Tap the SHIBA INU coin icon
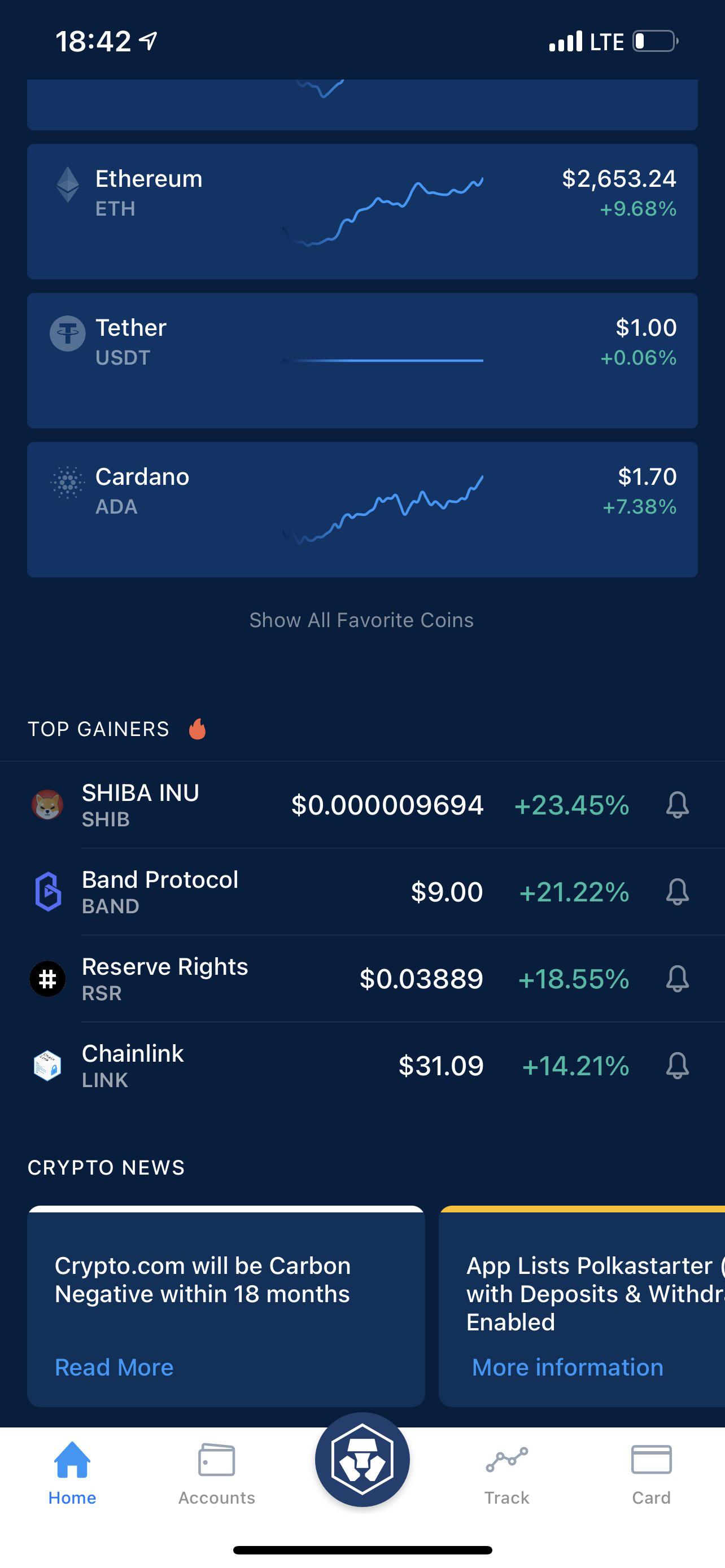Image resolution: width=725 pixels, height=1568 pixels. [x=48, y=804]
